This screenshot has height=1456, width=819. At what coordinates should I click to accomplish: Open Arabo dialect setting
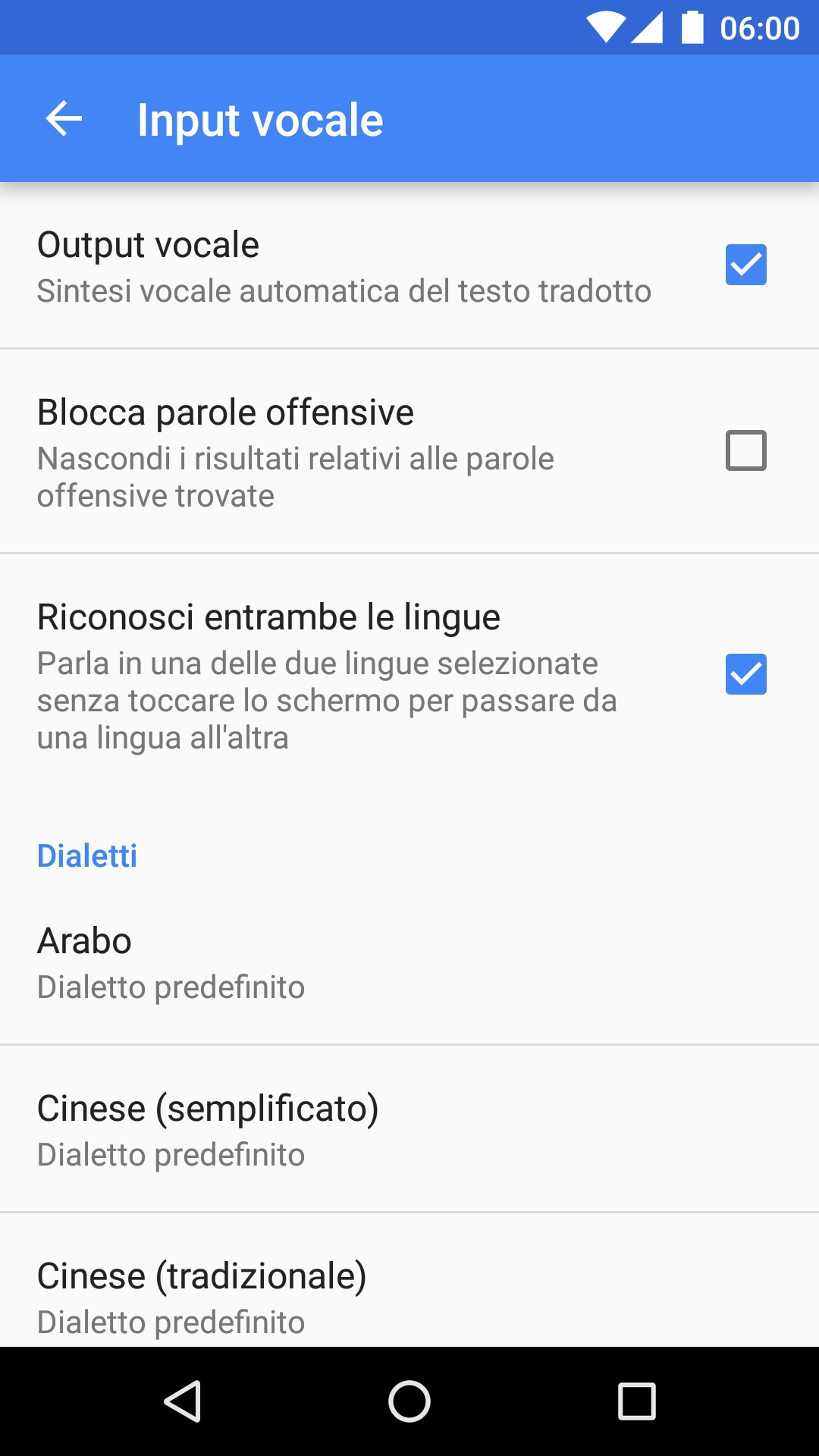pyautogui.click(x=409, y=962)
